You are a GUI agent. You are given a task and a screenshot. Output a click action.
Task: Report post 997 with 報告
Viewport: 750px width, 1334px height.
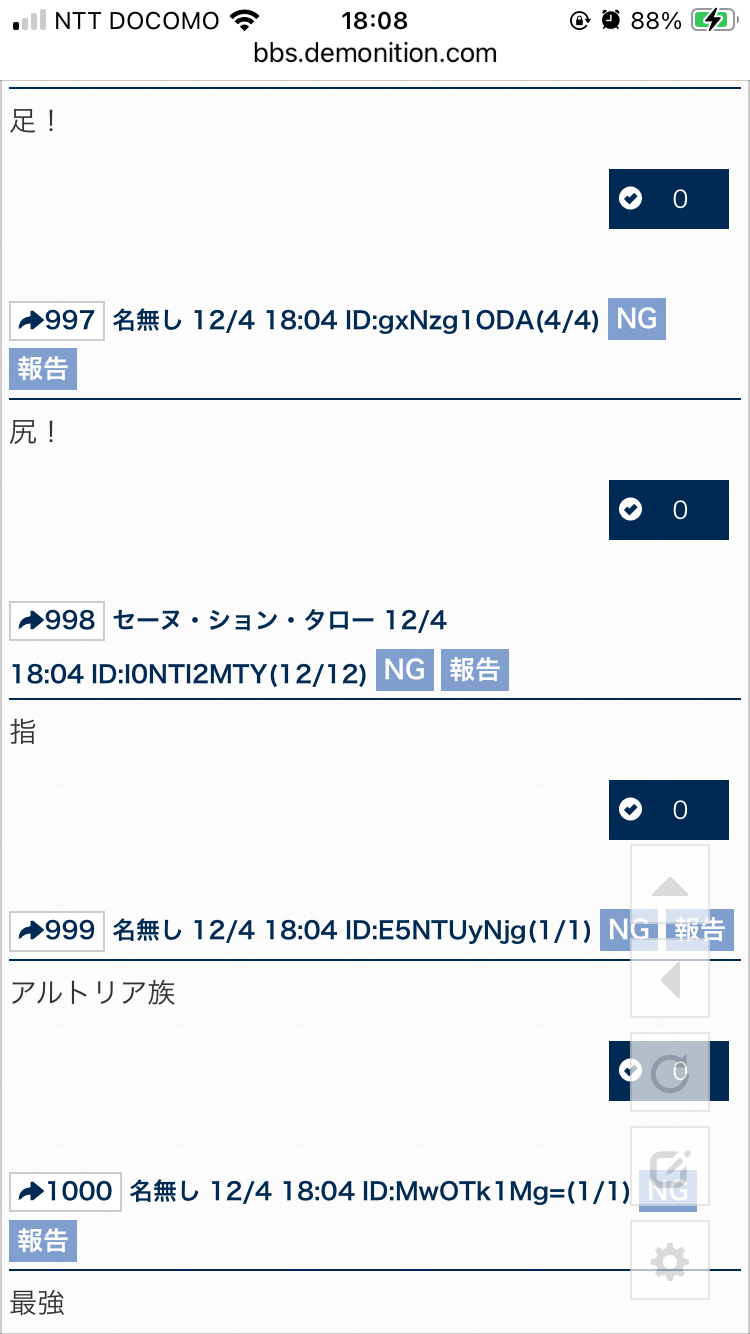(x=43, y=369)
